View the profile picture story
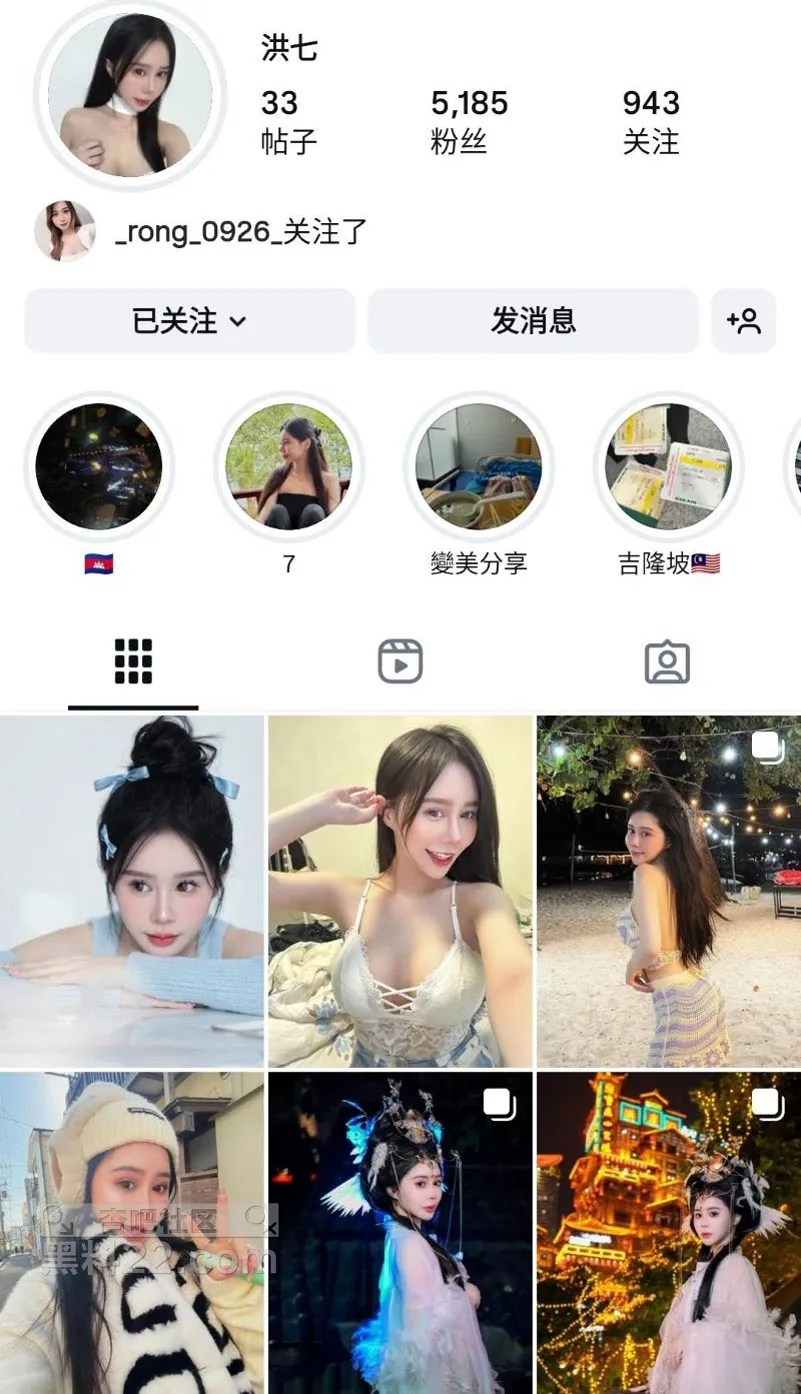Screen dimensions: 801x1394 coord(130,94)
